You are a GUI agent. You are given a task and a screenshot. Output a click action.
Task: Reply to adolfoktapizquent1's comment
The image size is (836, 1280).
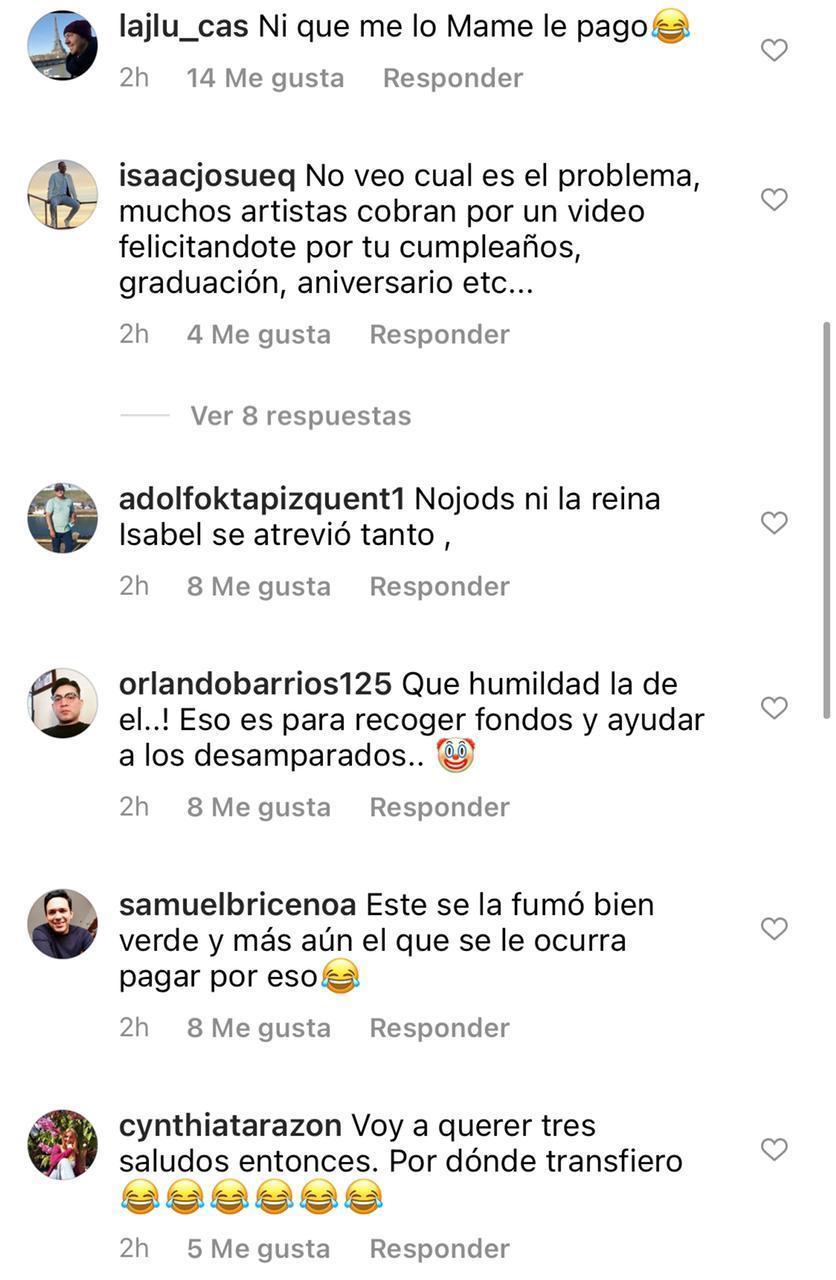click(x=439, y=586)
